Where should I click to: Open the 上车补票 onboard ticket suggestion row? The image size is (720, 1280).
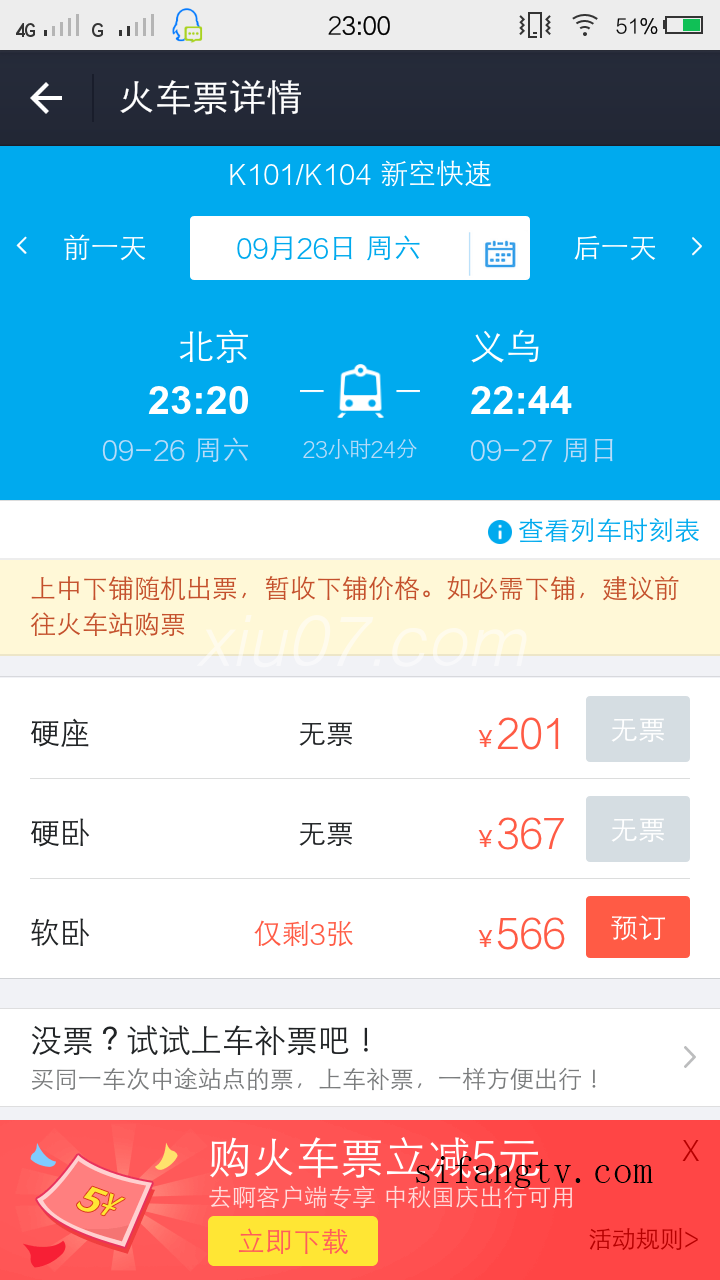[x=360, y=1058]
